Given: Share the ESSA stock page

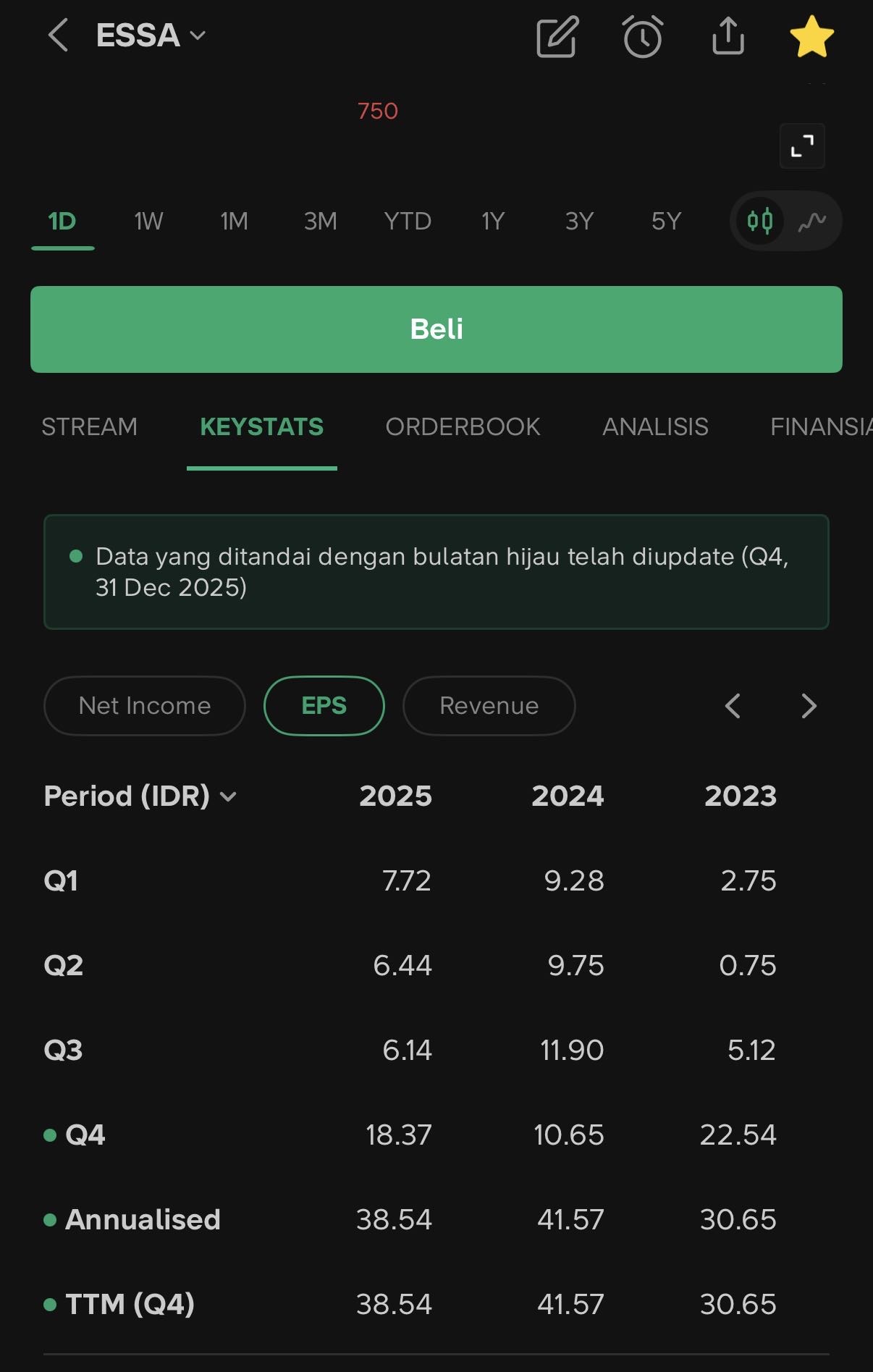Looking at the screenshot, I should click(727, 36).
